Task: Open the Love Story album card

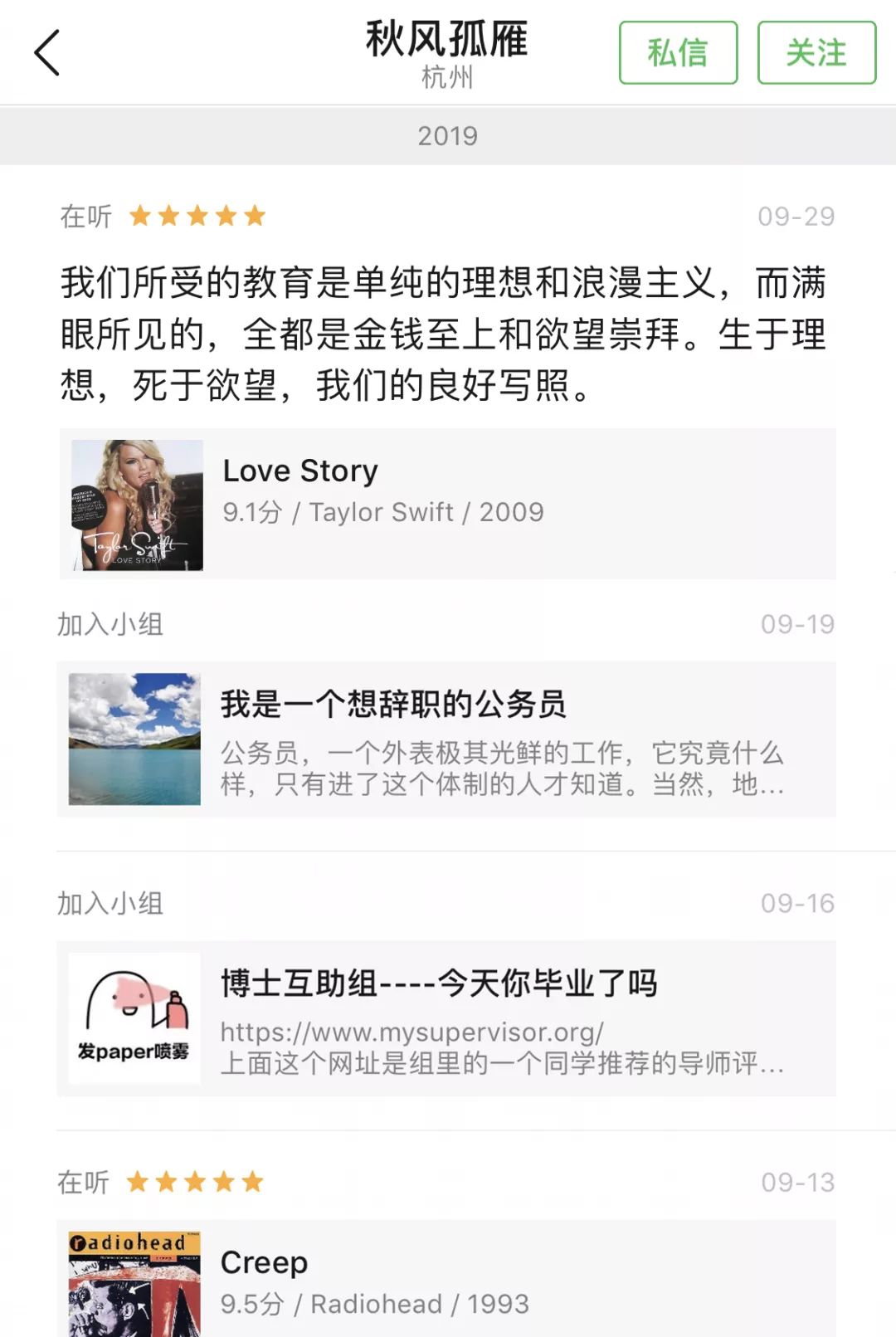Action: coord(446,504)
